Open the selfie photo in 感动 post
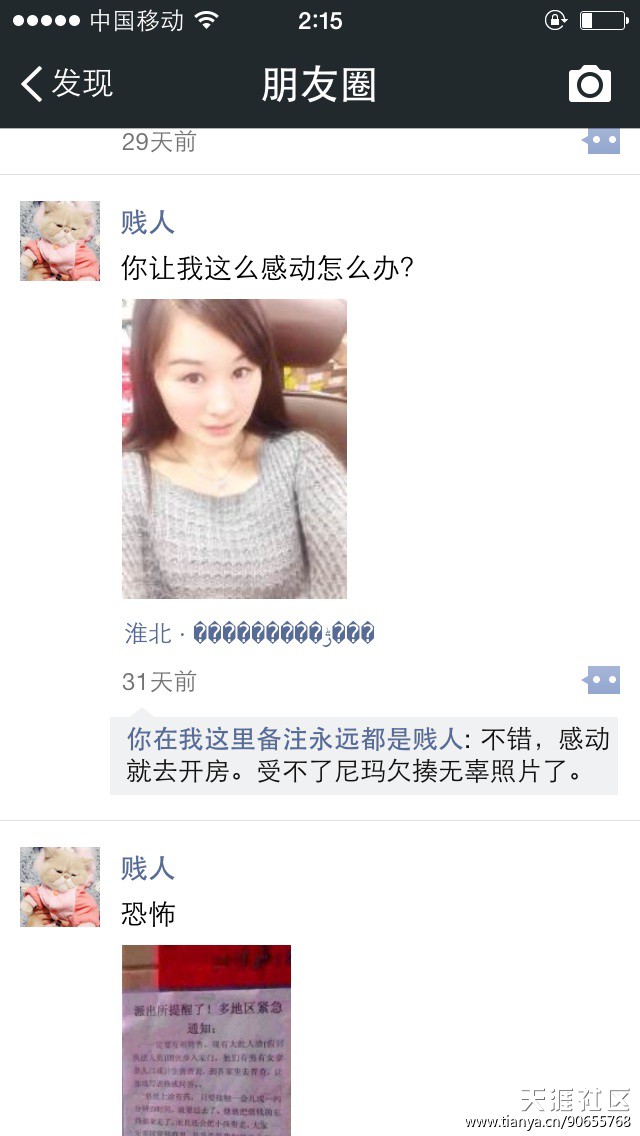This screenshot has height=1136, width=640. click(x=234, y=448)
